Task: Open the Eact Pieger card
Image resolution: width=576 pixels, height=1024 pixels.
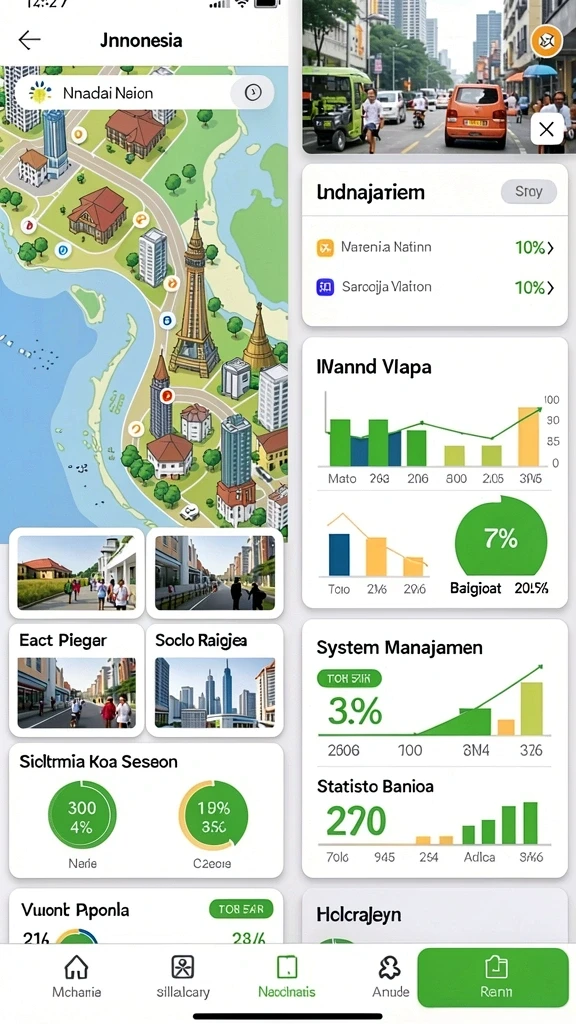Action: coord(76,680)
